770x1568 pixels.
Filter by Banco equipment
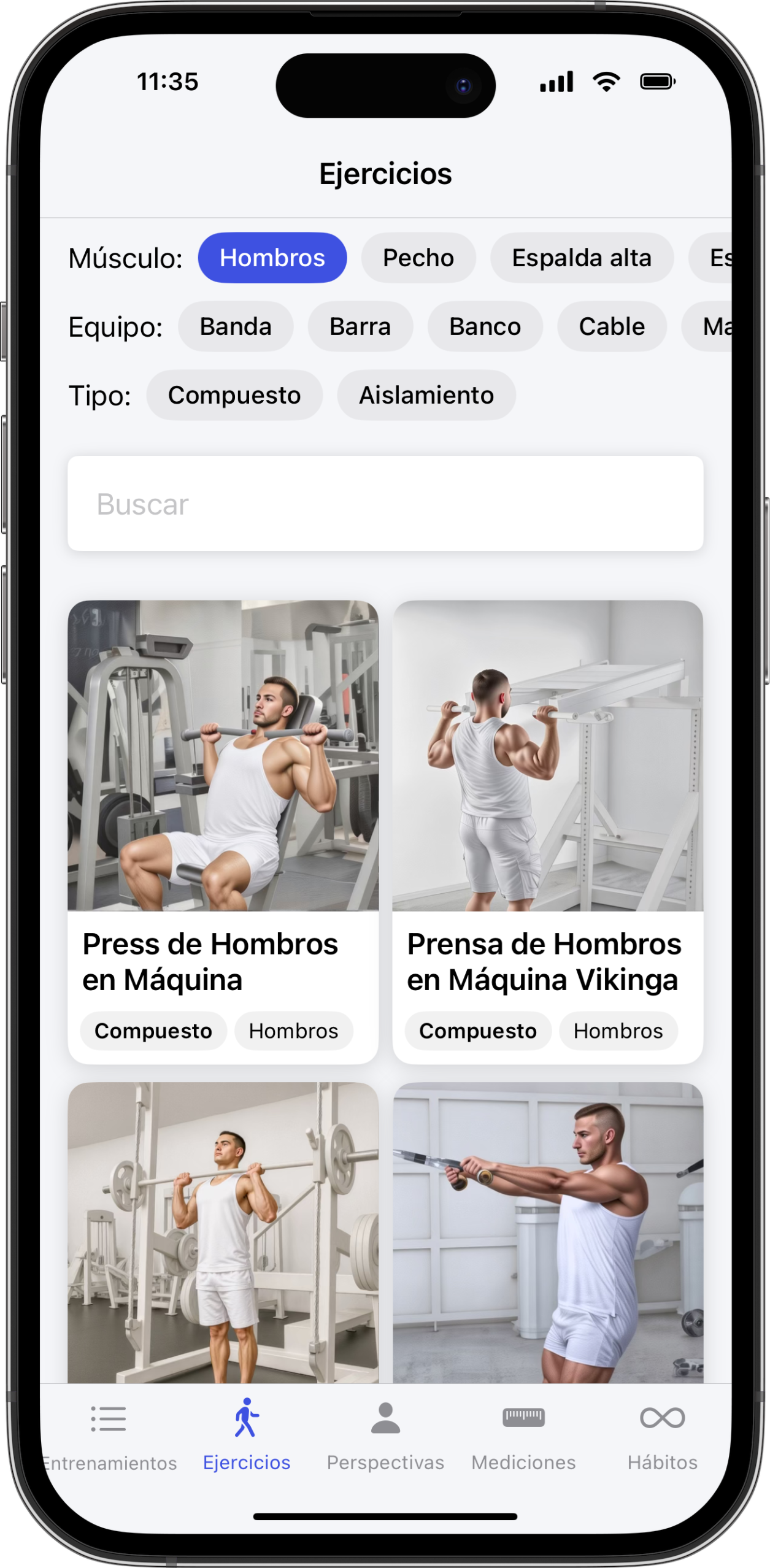[485, 326]
